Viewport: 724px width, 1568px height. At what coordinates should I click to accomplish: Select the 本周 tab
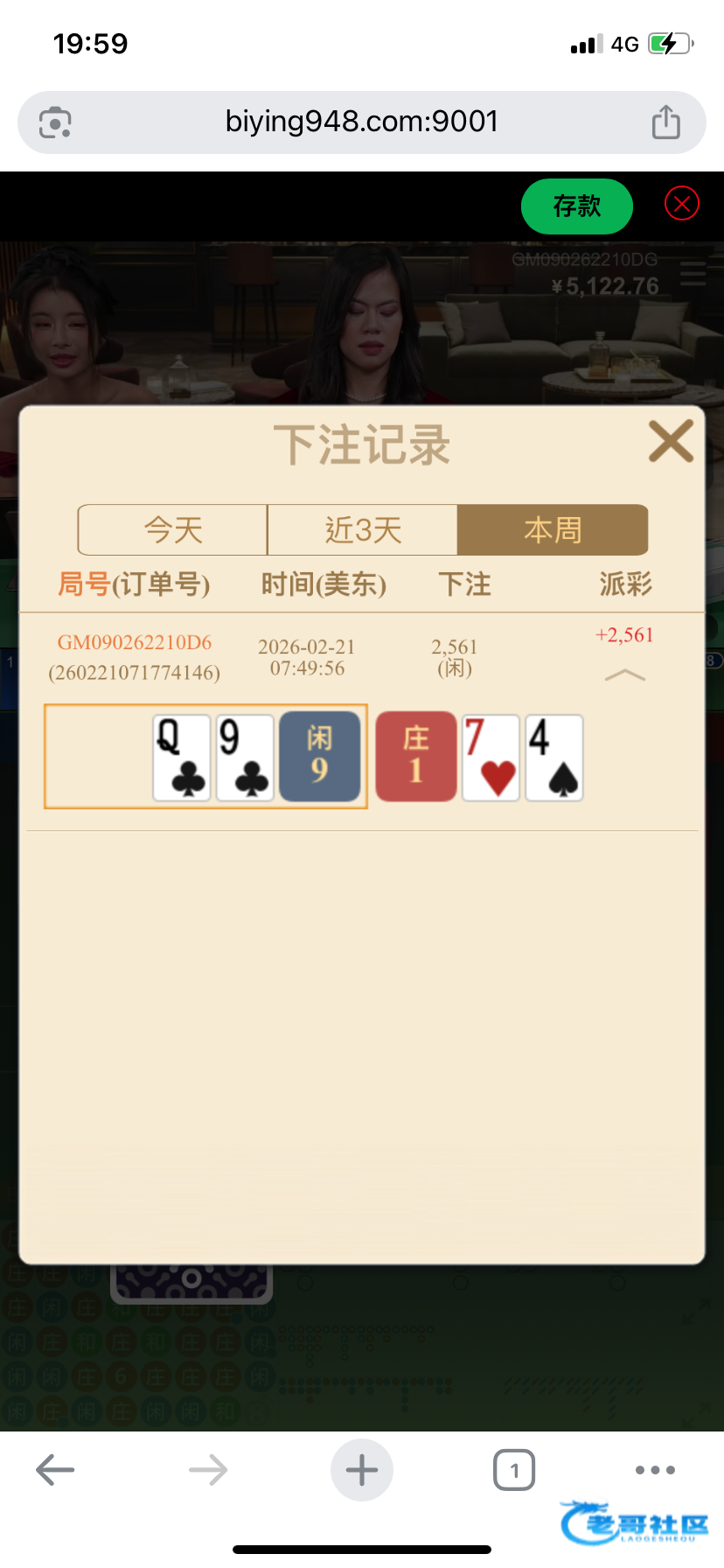point(552,529)
